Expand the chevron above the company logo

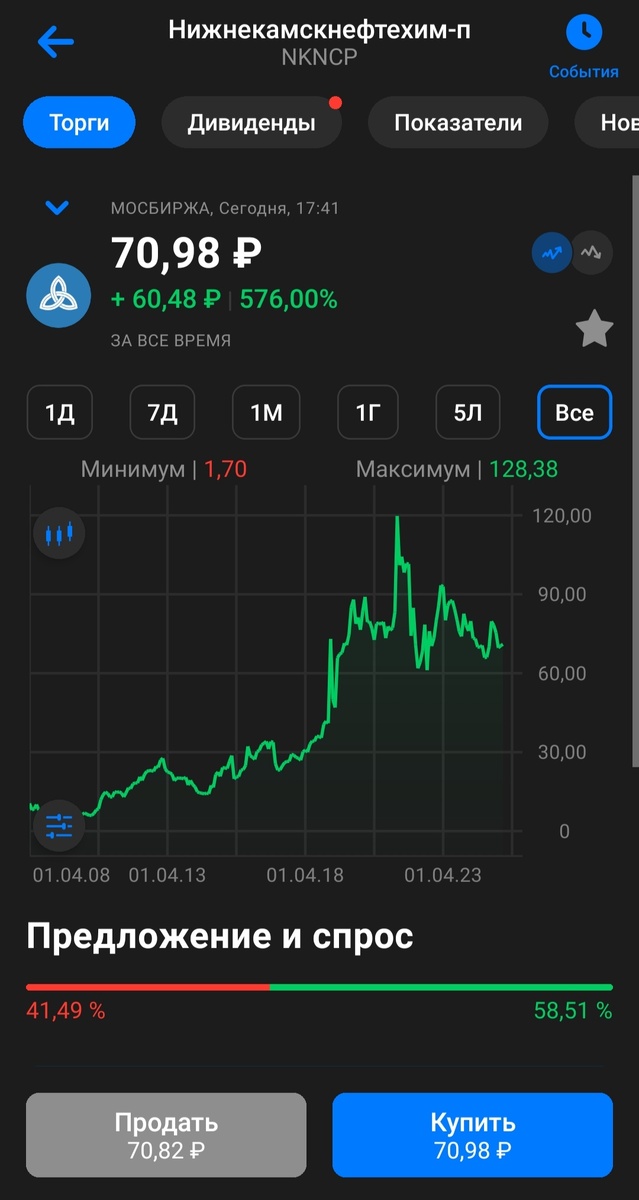coord(57,208)
